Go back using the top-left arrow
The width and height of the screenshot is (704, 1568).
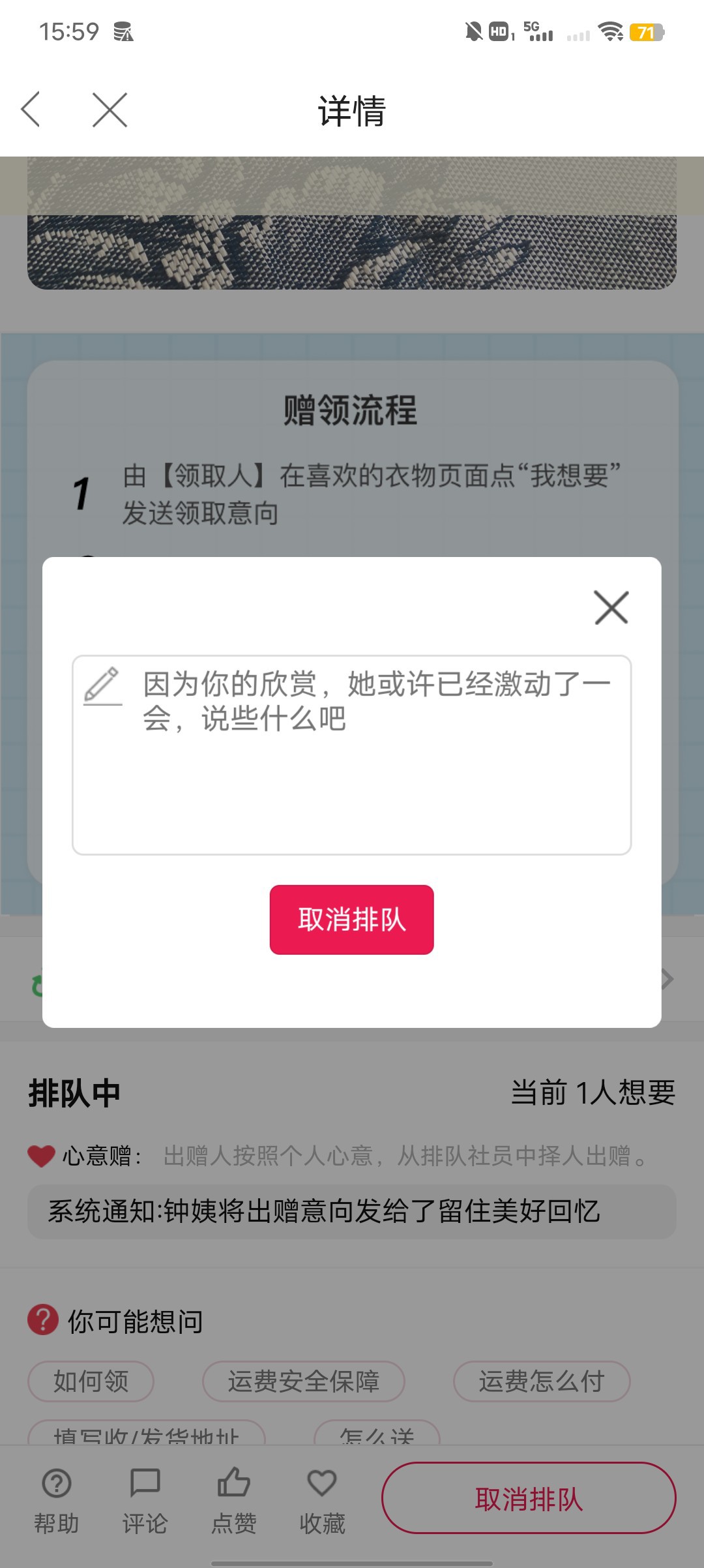(x=31, y=110)
